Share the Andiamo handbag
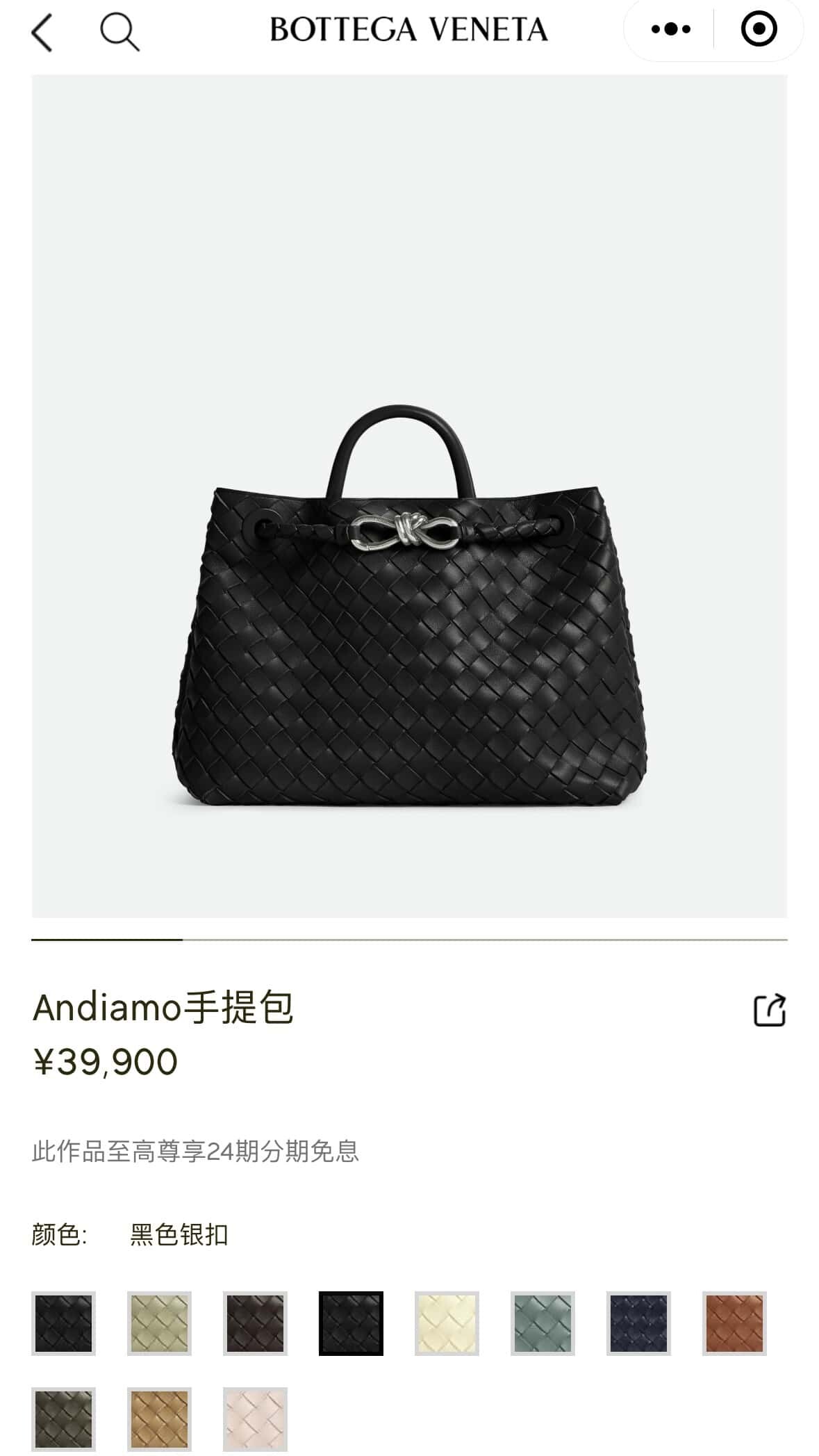This screenshot has width=819, height=1456. [x=770, y=1010]
